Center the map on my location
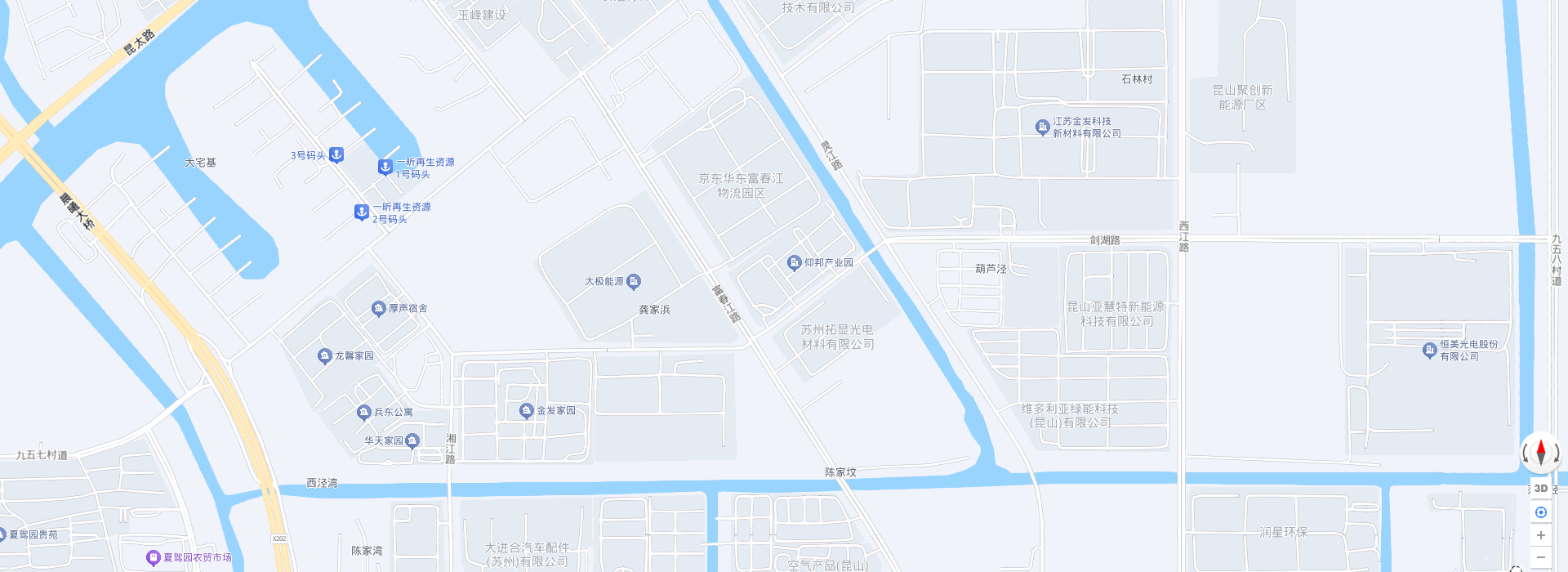The width and height of the screenshot is (1568, 572). [1541, 512]
